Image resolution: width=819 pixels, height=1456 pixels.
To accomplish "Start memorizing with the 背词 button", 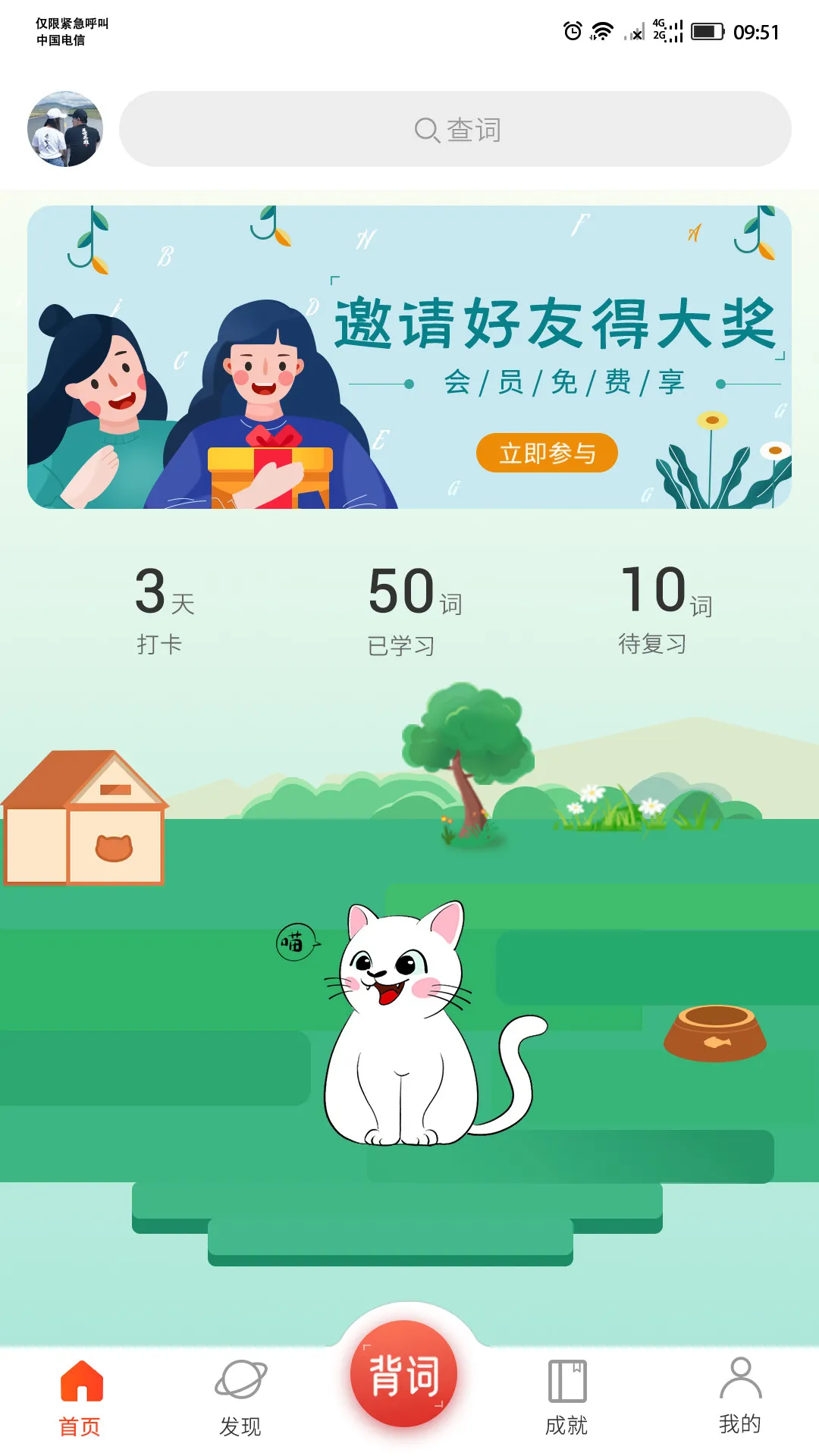I will tap(404, 1373).
